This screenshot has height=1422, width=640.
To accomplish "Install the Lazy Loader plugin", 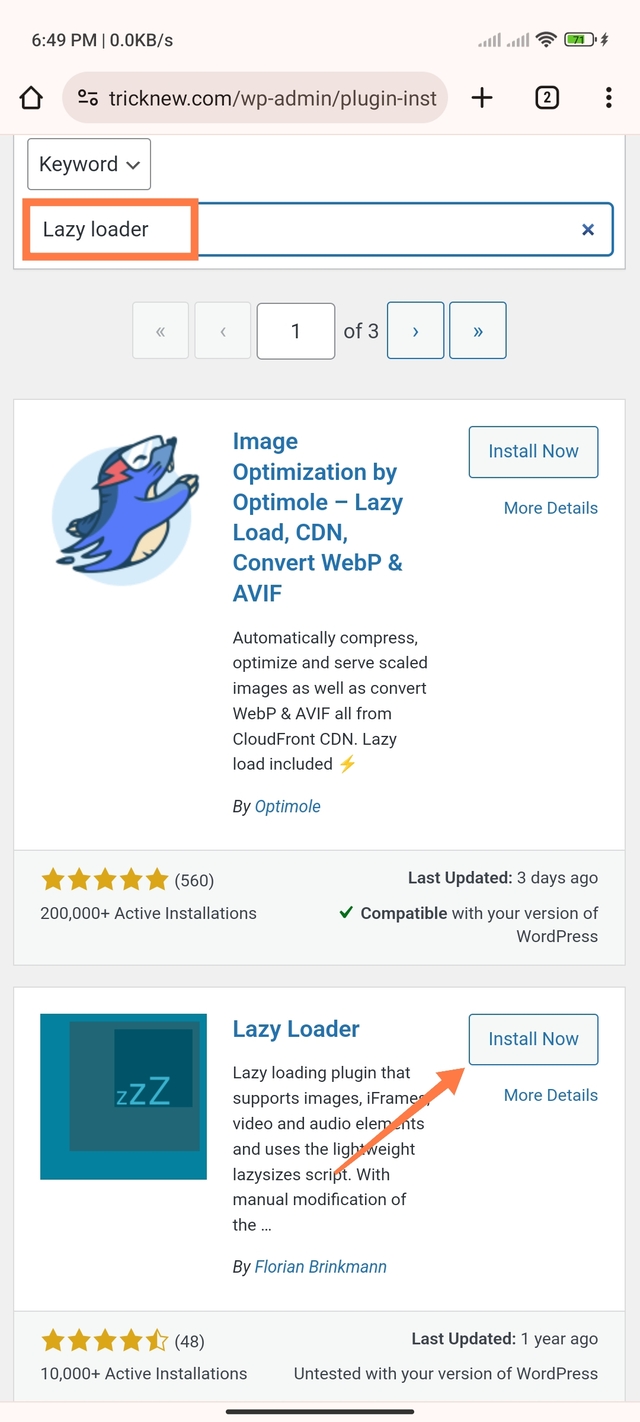I will 533,1039.
